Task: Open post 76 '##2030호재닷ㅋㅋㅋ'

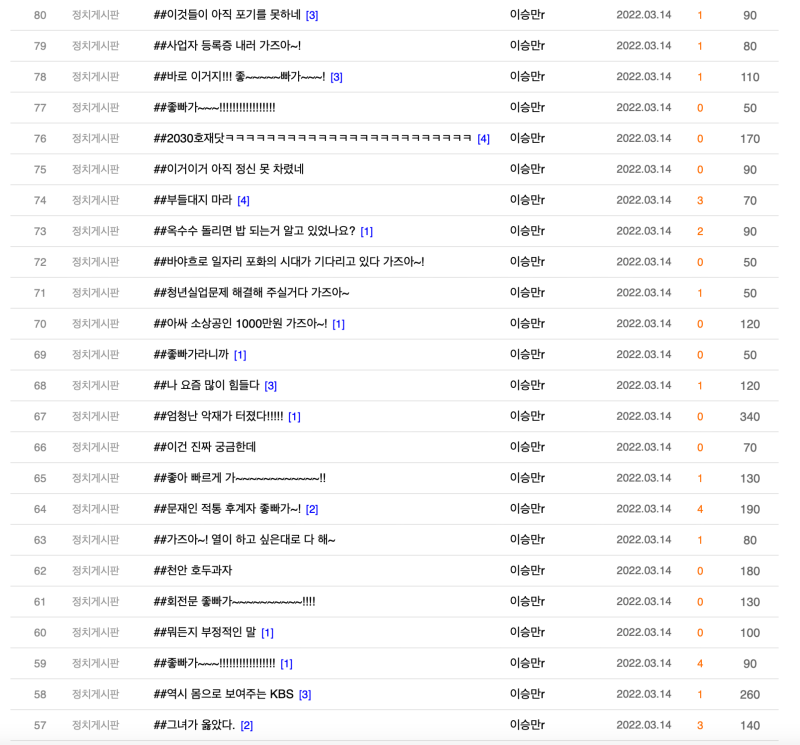Action: pyautogui.click(x=312, y=139)
